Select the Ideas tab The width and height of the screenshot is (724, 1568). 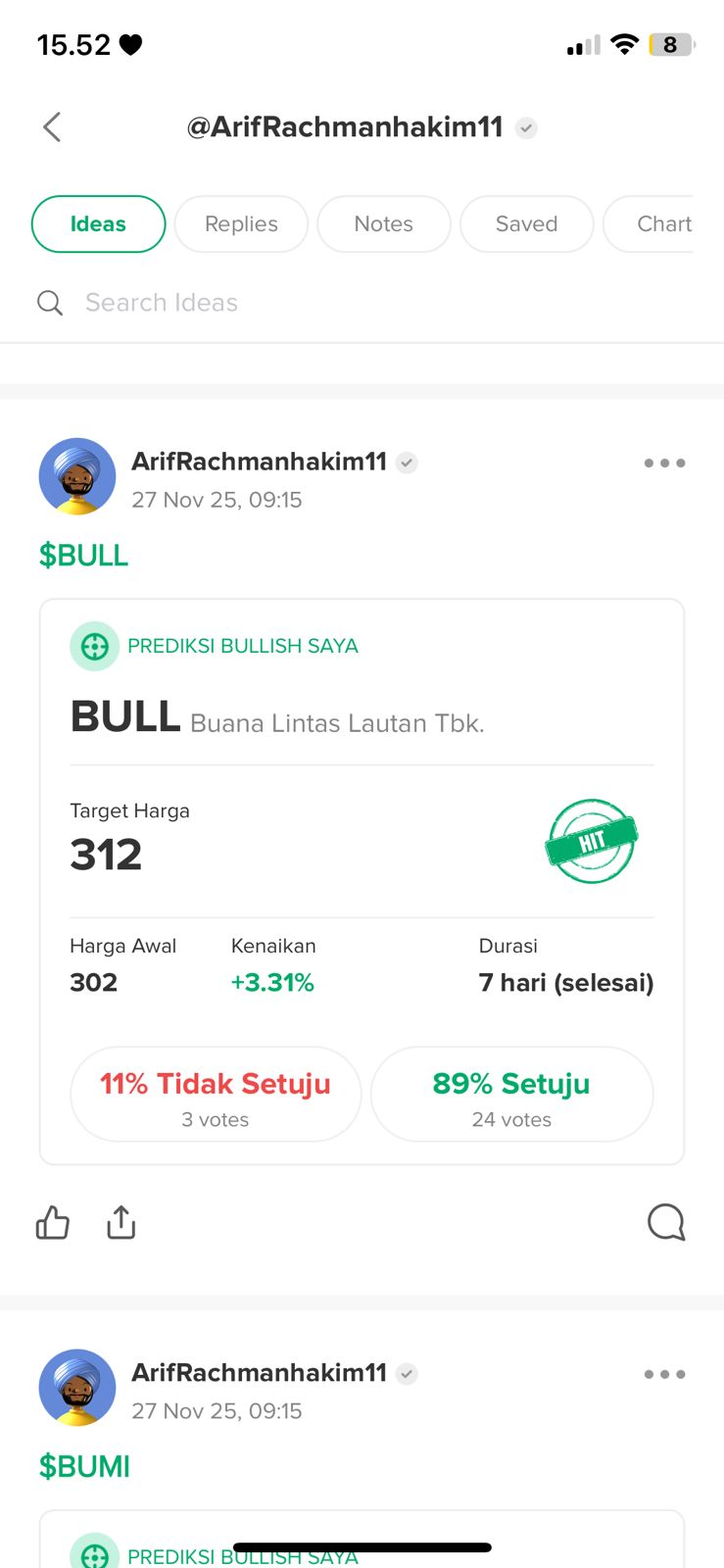(x=98, y=223)
